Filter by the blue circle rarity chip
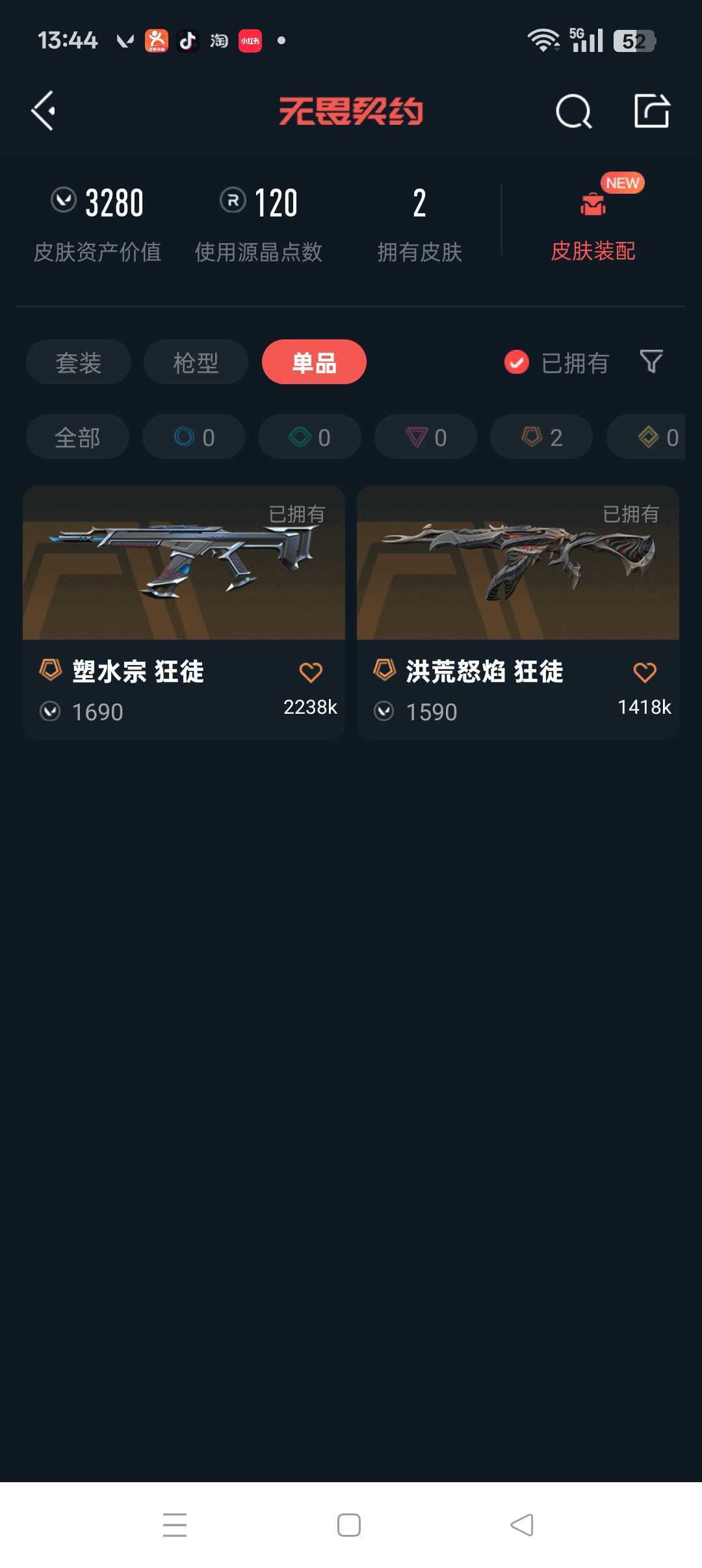 pos(194,437)
